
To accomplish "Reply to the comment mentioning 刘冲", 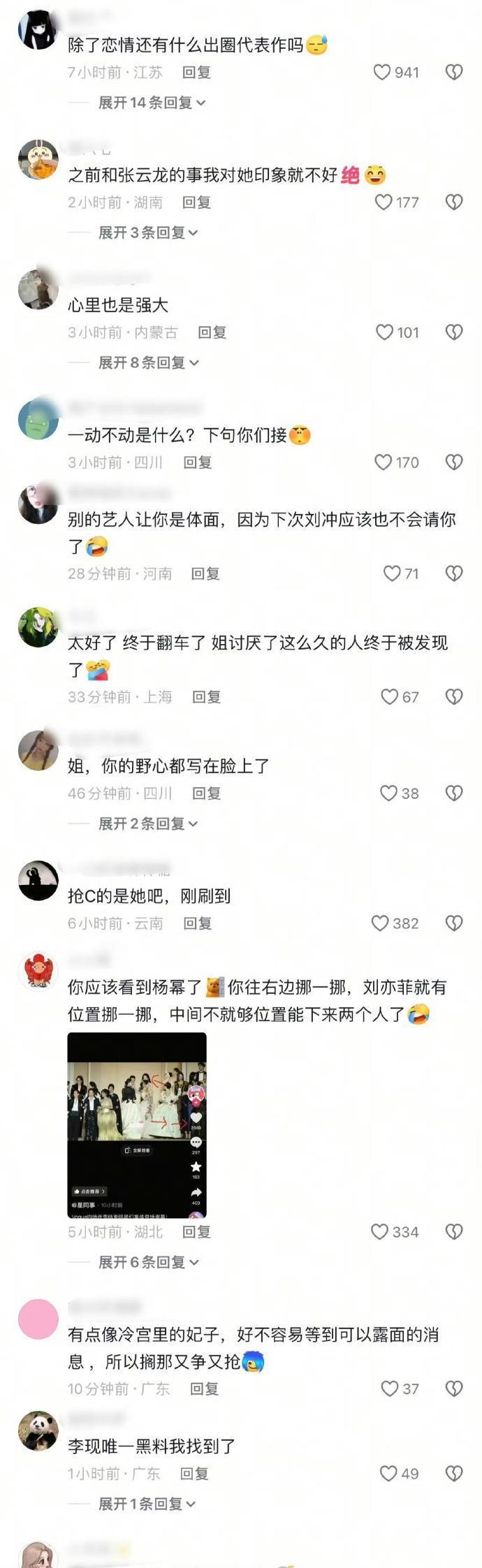I will 205,574.
